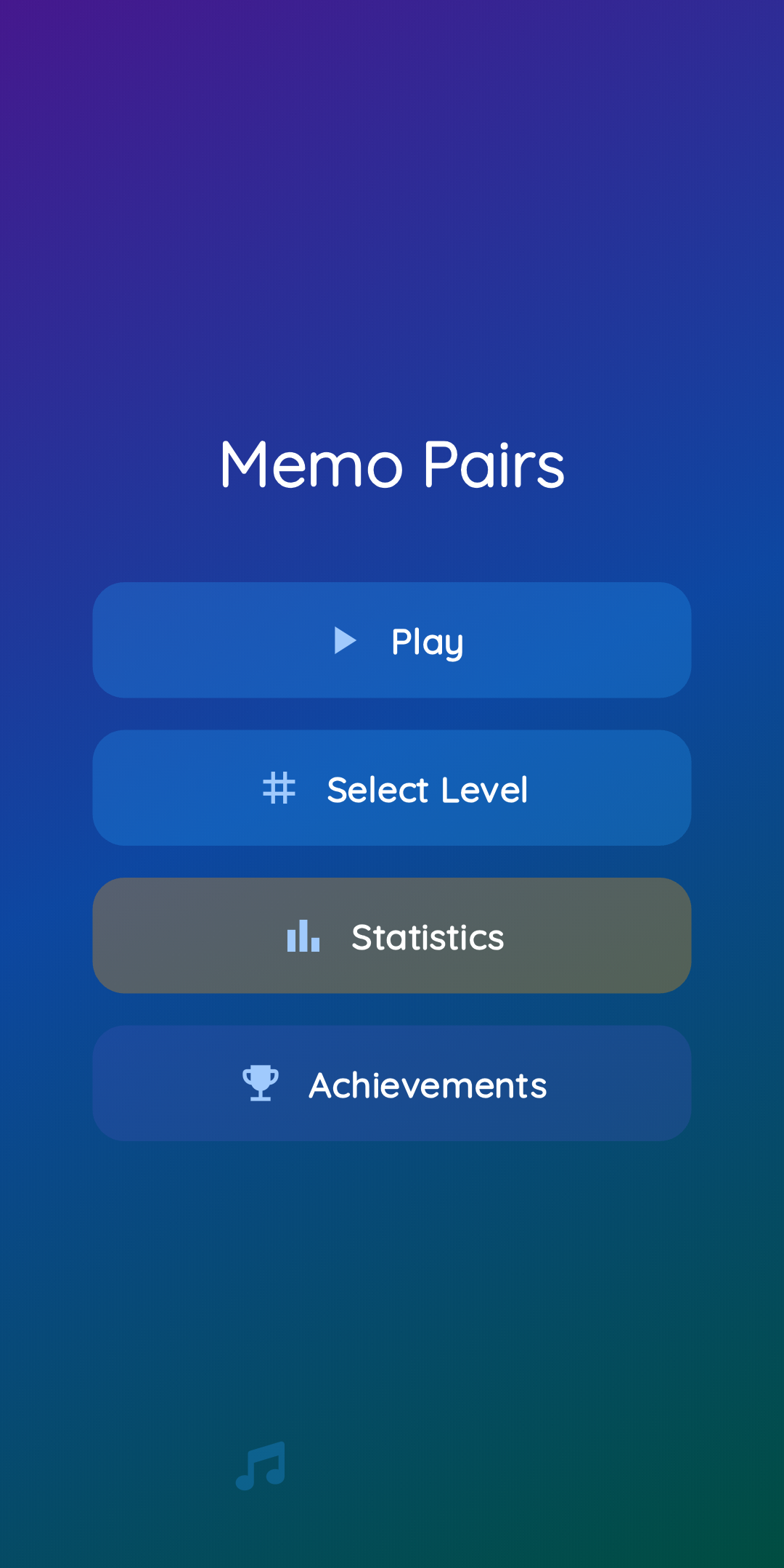View the Statistics page
This screenshot has width=784, height=1568.
tap(392, 936)
